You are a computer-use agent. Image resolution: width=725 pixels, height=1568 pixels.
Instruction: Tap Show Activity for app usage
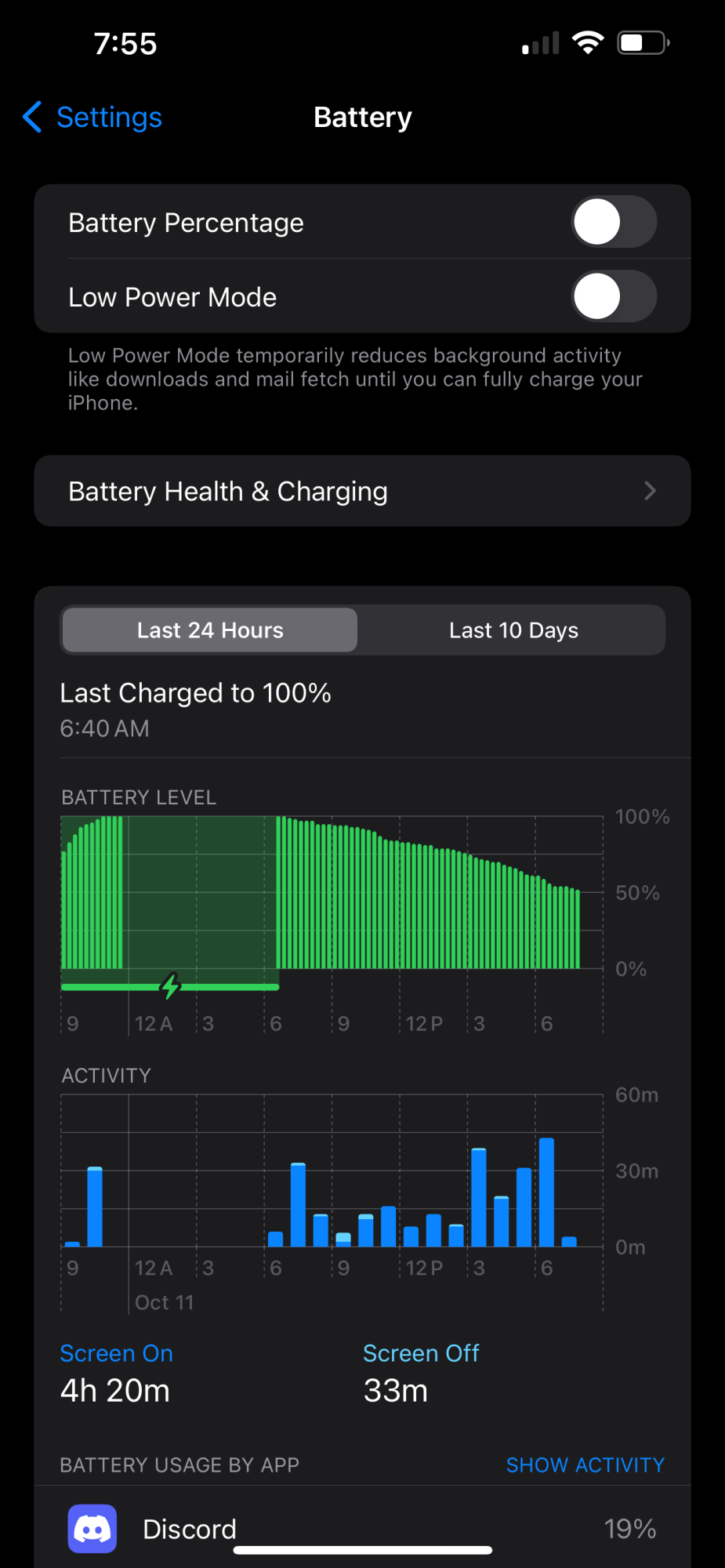(585, 1465)
